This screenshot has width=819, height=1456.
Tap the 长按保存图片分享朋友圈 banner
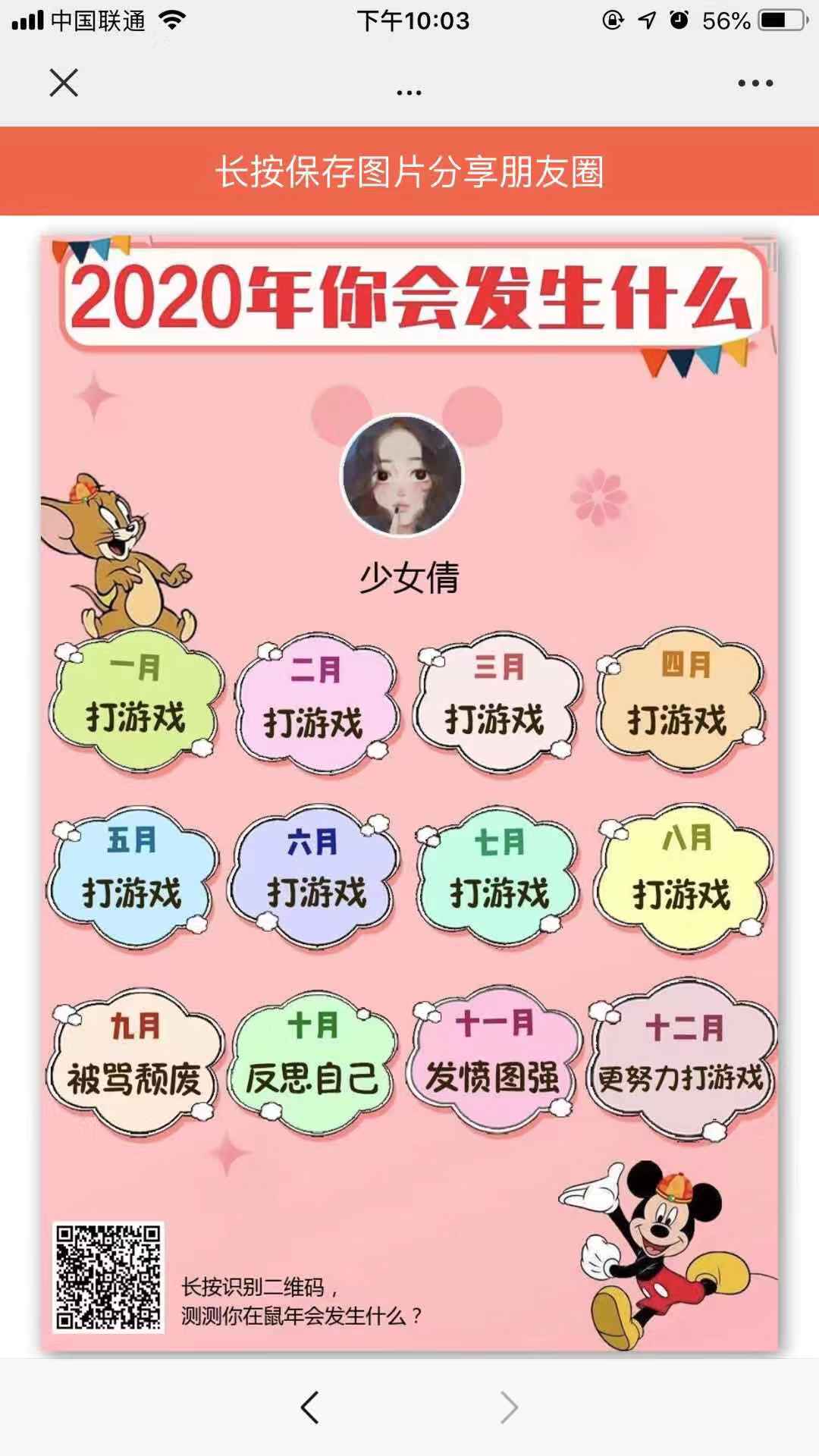coord(409,173)
